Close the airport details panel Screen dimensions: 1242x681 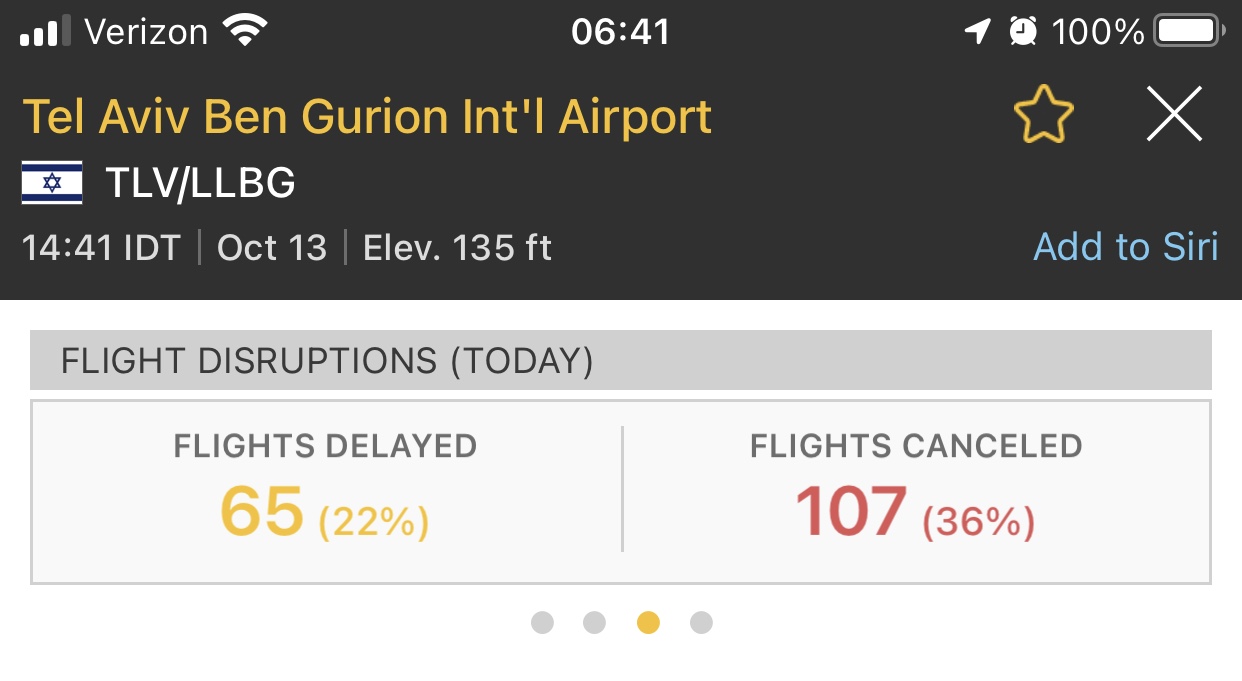point(1174,115)
